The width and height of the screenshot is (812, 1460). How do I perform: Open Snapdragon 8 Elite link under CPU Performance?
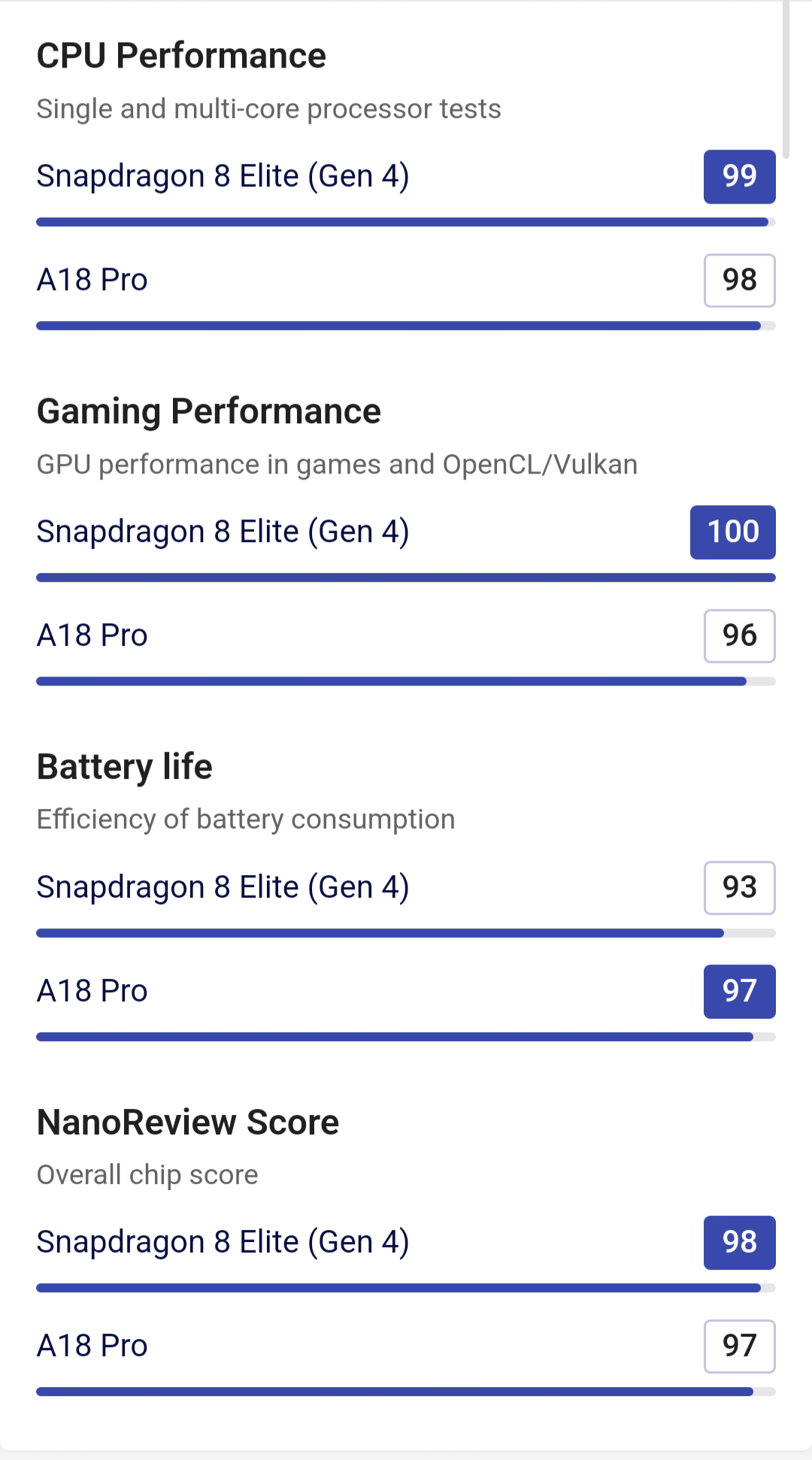[x=223, y=177]
